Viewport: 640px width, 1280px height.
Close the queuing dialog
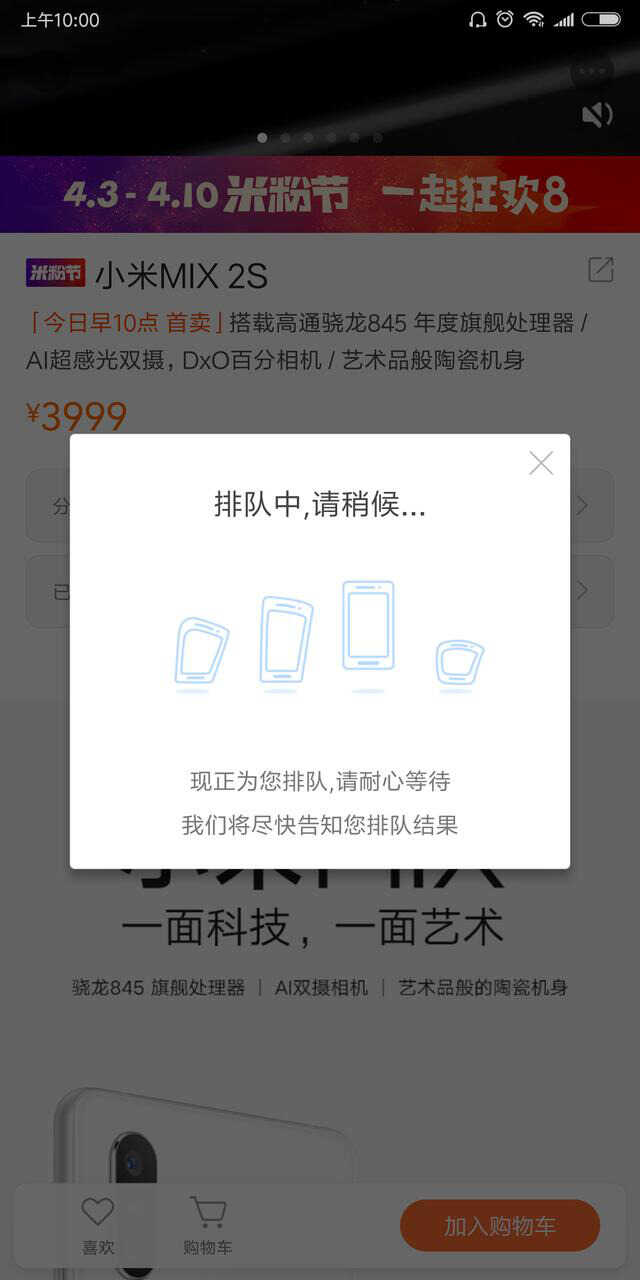tap(541, 463)
